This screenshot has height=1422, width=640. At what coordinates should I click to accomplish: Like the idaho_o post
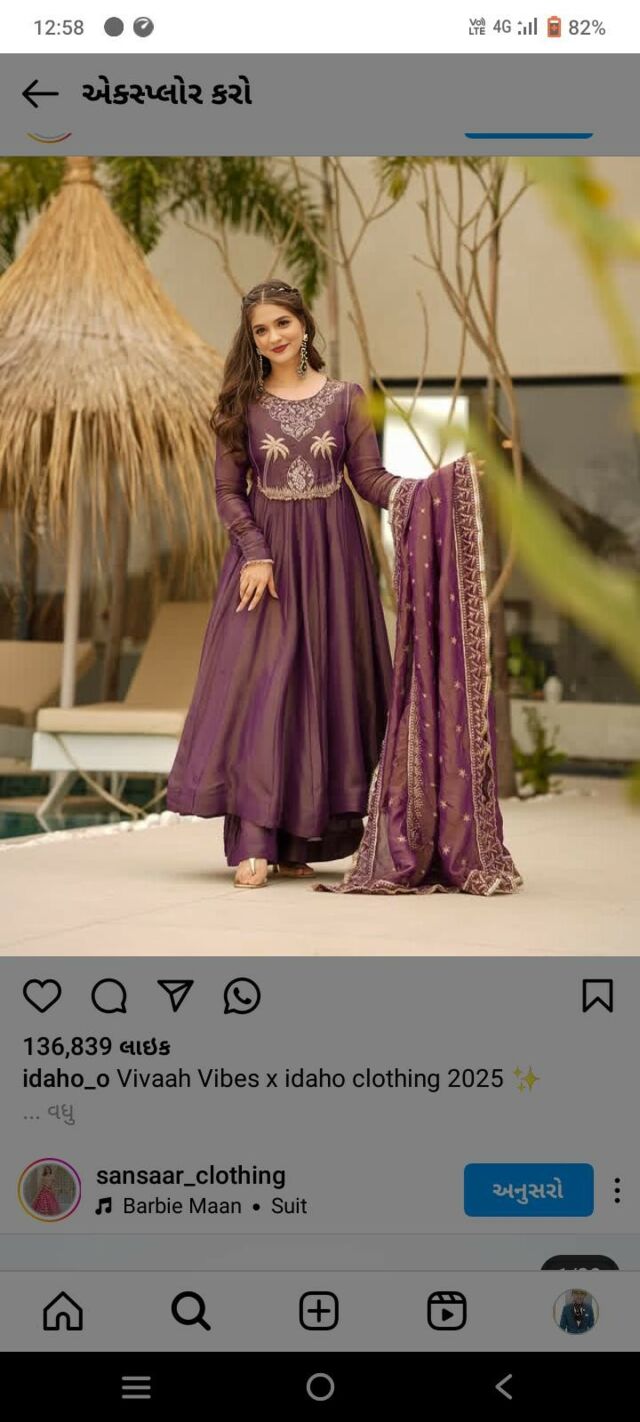(x=42, y=996)
